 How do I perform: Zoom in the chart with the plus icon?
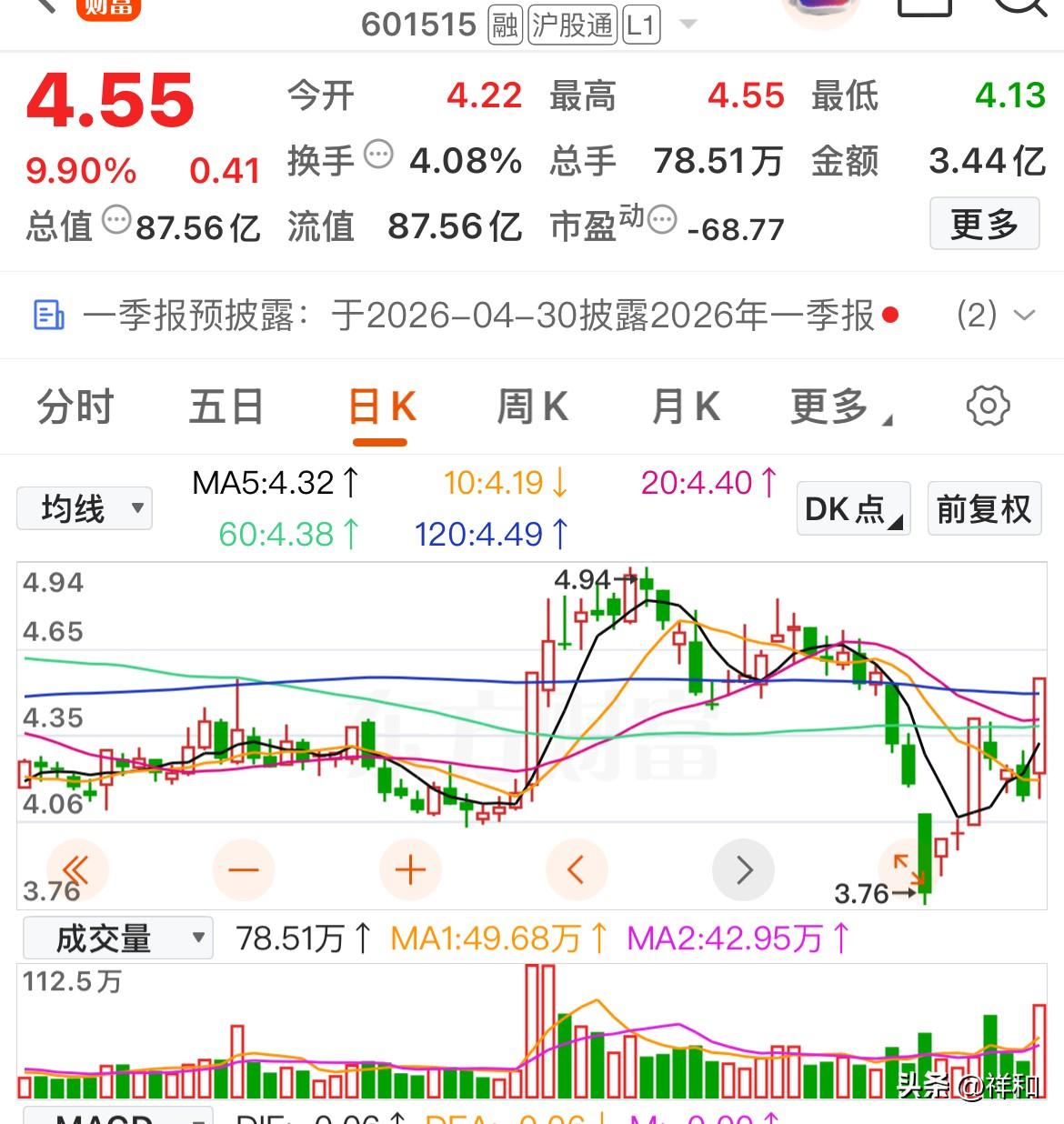(x=409, y=869)
